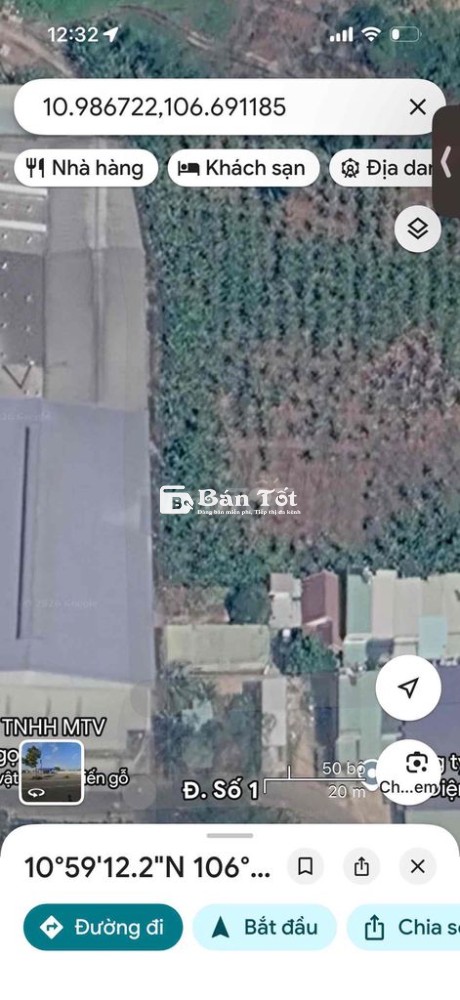This screenshot has height=1000, width=460.
Task: Get directions with Đường đi
Action: click(x=103, y=927)
